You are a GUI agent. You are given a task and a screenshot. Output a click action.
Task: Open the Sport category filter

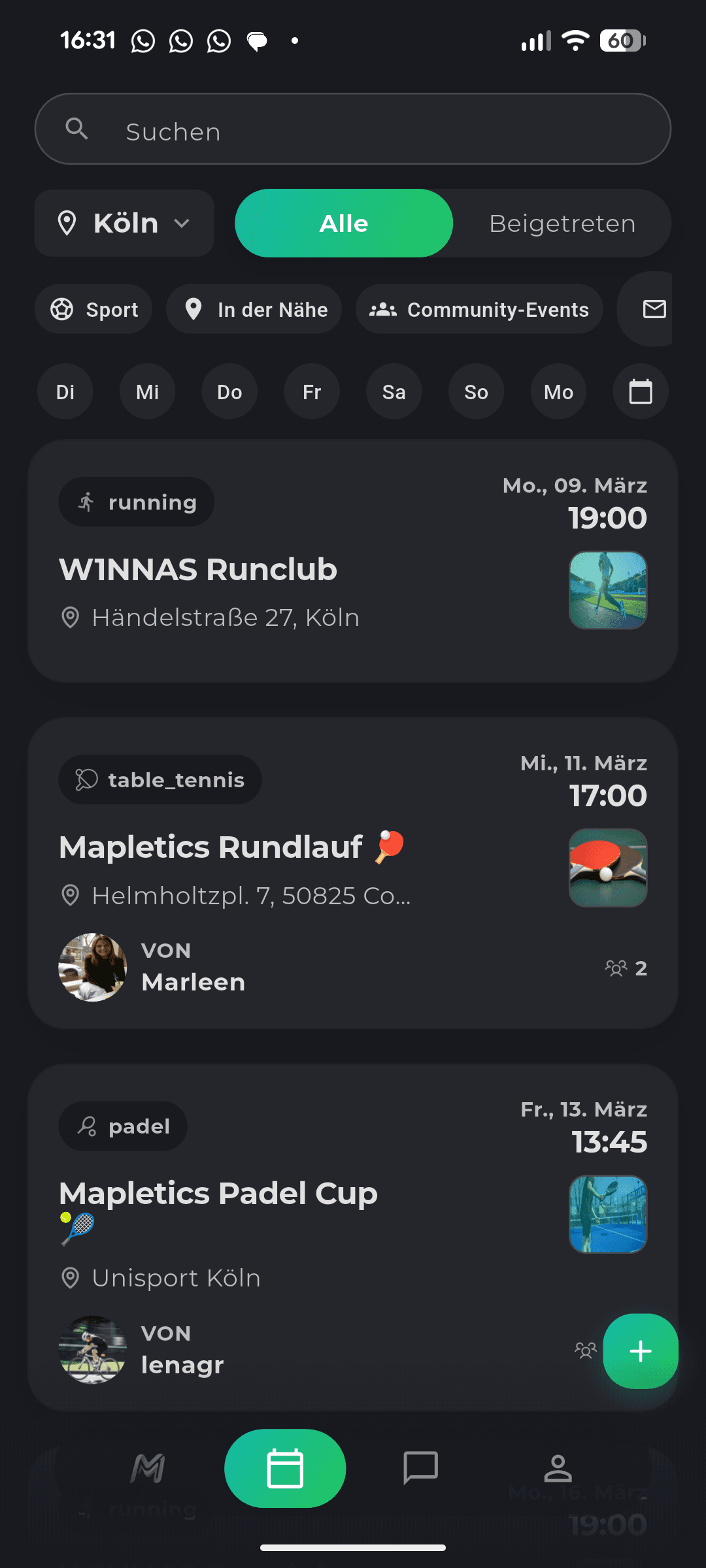93,309
